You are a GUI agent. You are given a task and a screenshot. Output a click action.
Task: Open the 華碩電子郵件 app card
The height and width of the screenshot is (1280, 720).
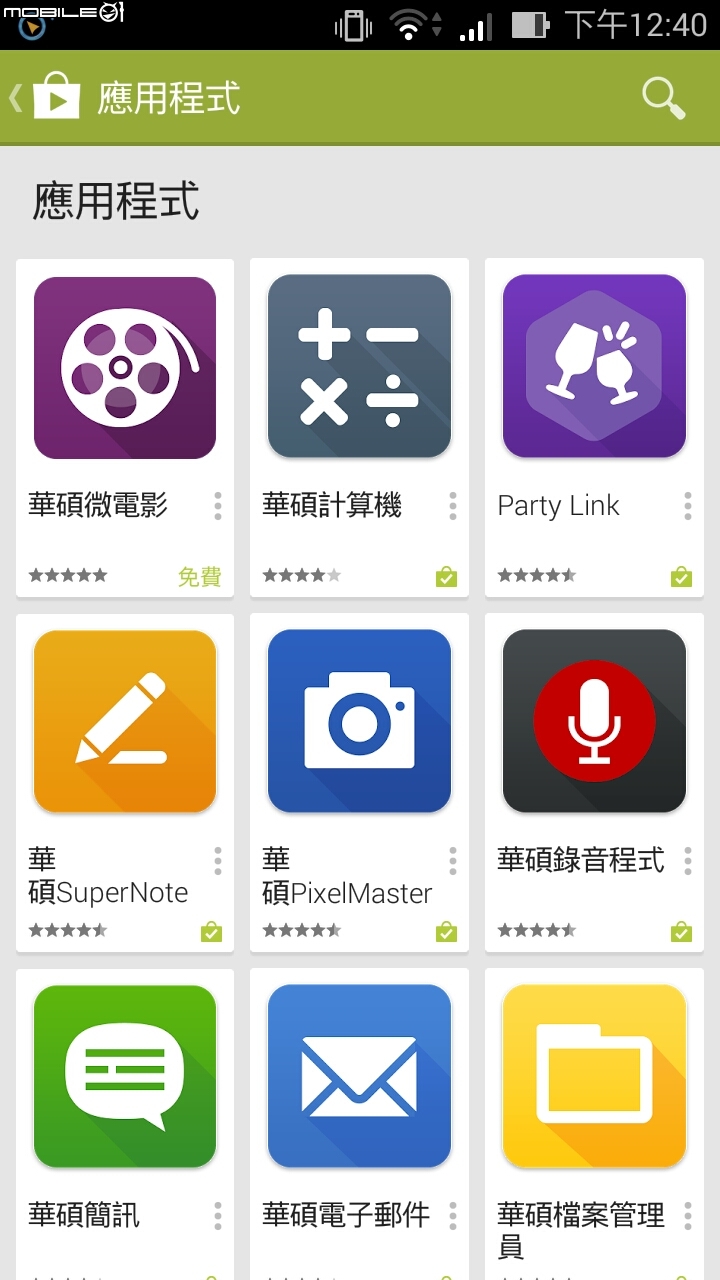[359, 1078]
